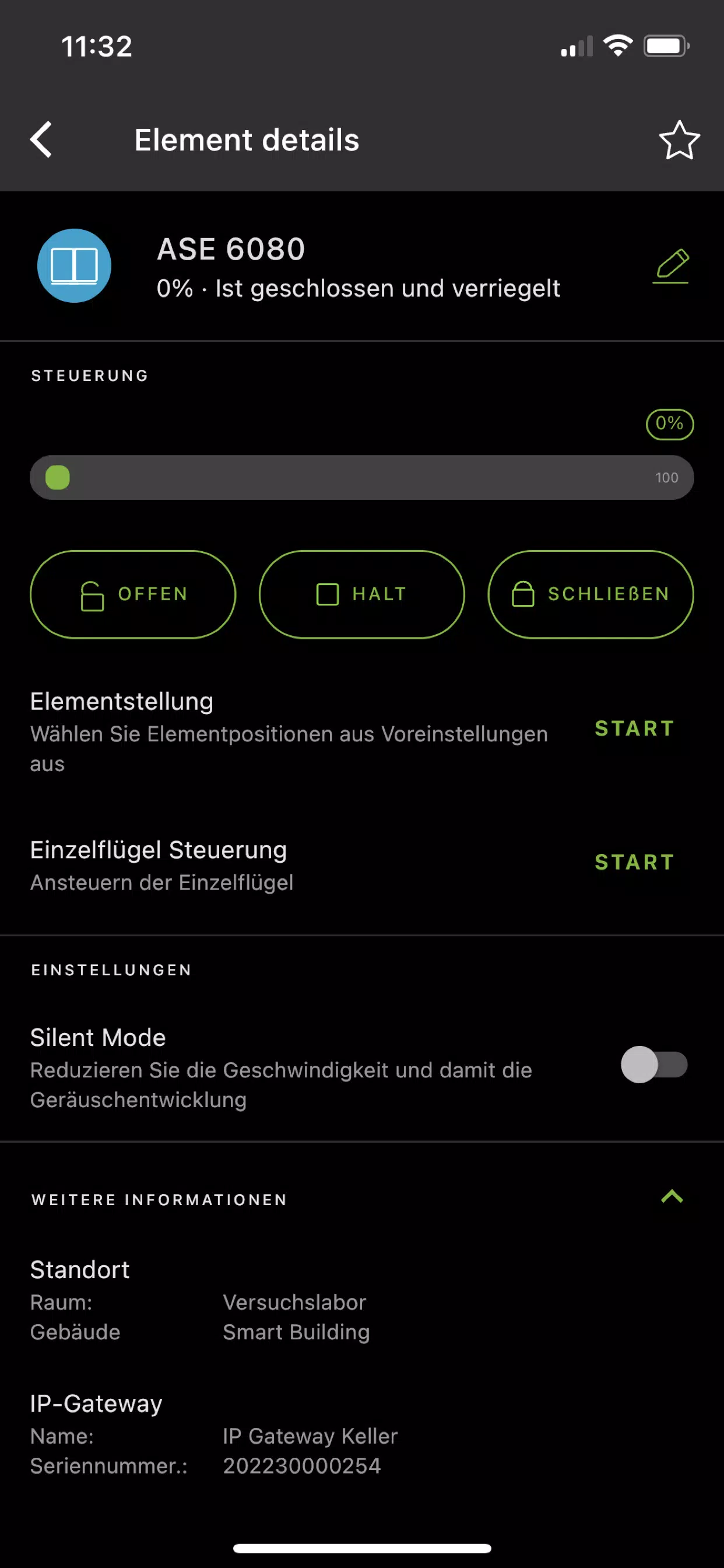Mark ASE 6080 as favorite
Viewport: 724px width, 1568px height.
(679, 140)
